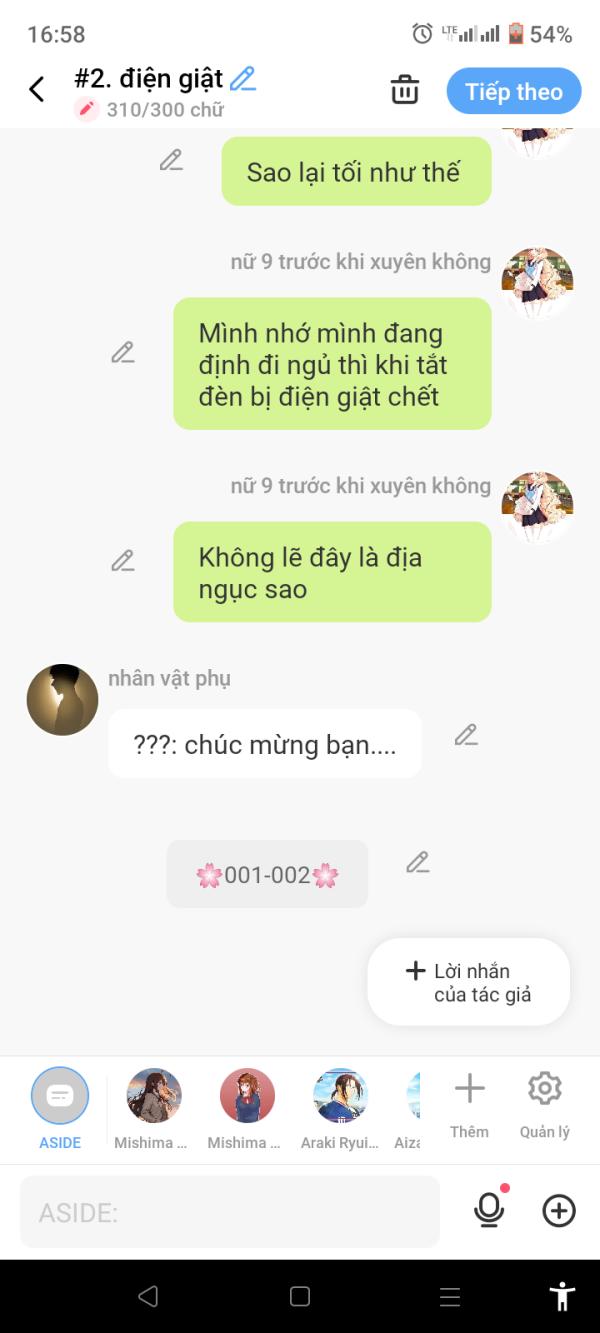The width and height of the screenshot is (600, 1333).
Task: Start voice input with the microphone
Action: [489, 1210]
